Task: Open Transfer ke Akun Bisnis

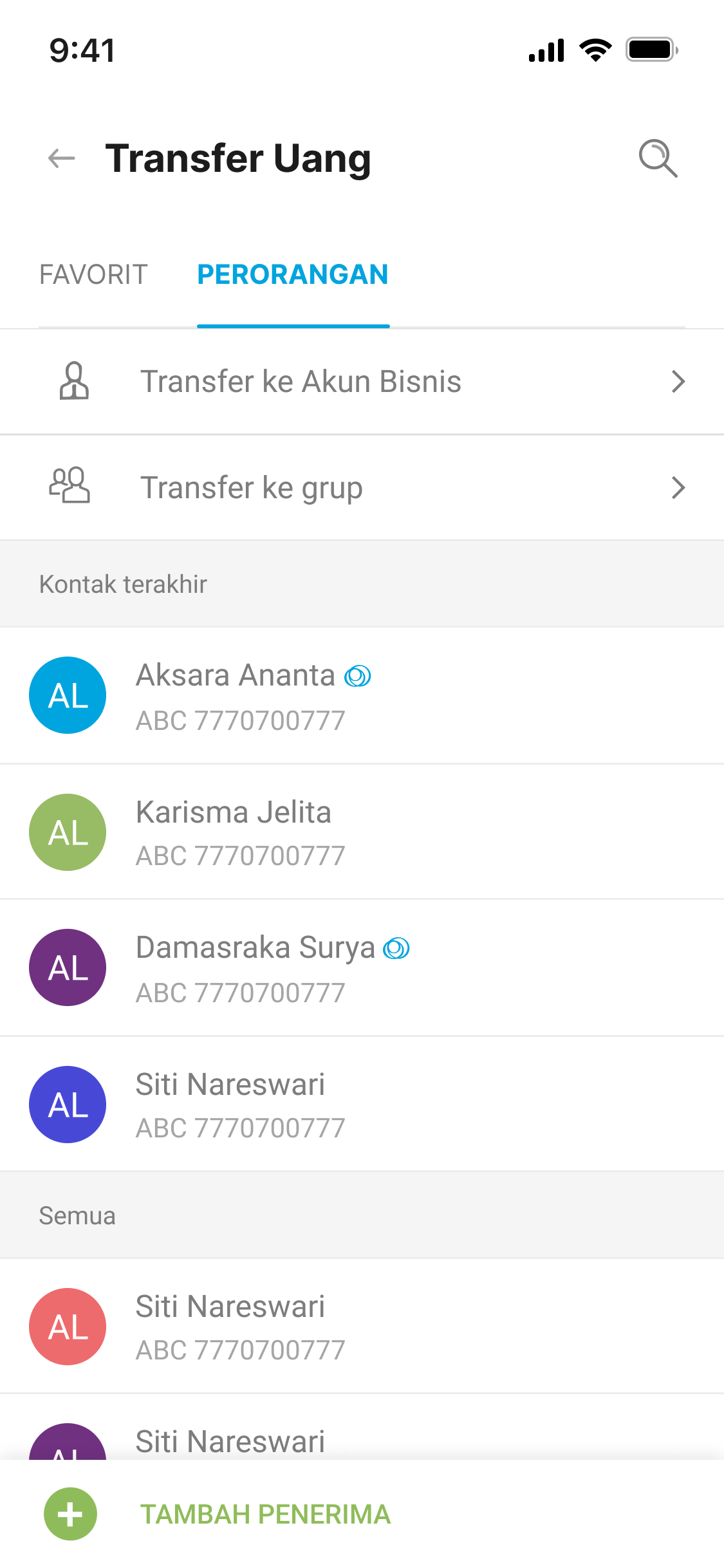Action: (x=362, y=382)
